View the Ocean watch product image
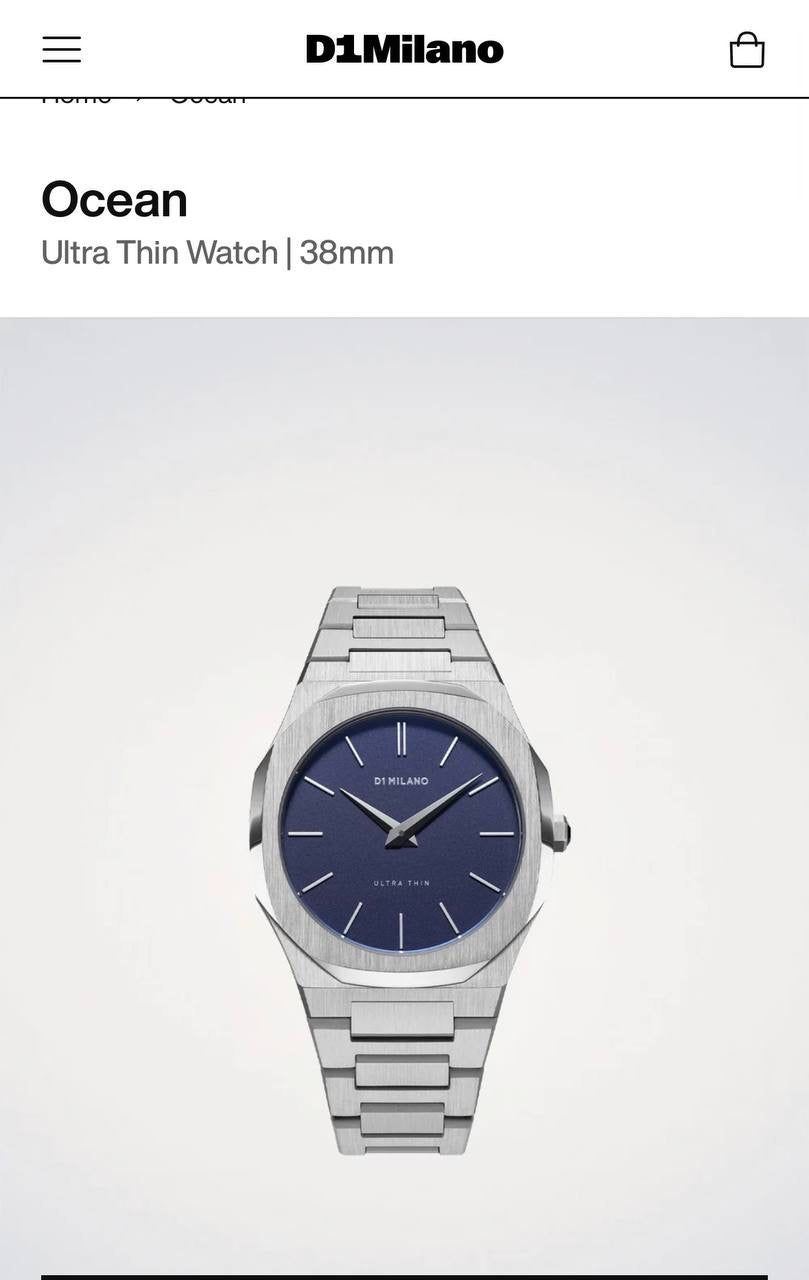Screen dimensions: 809x1280 coord(404,830)
